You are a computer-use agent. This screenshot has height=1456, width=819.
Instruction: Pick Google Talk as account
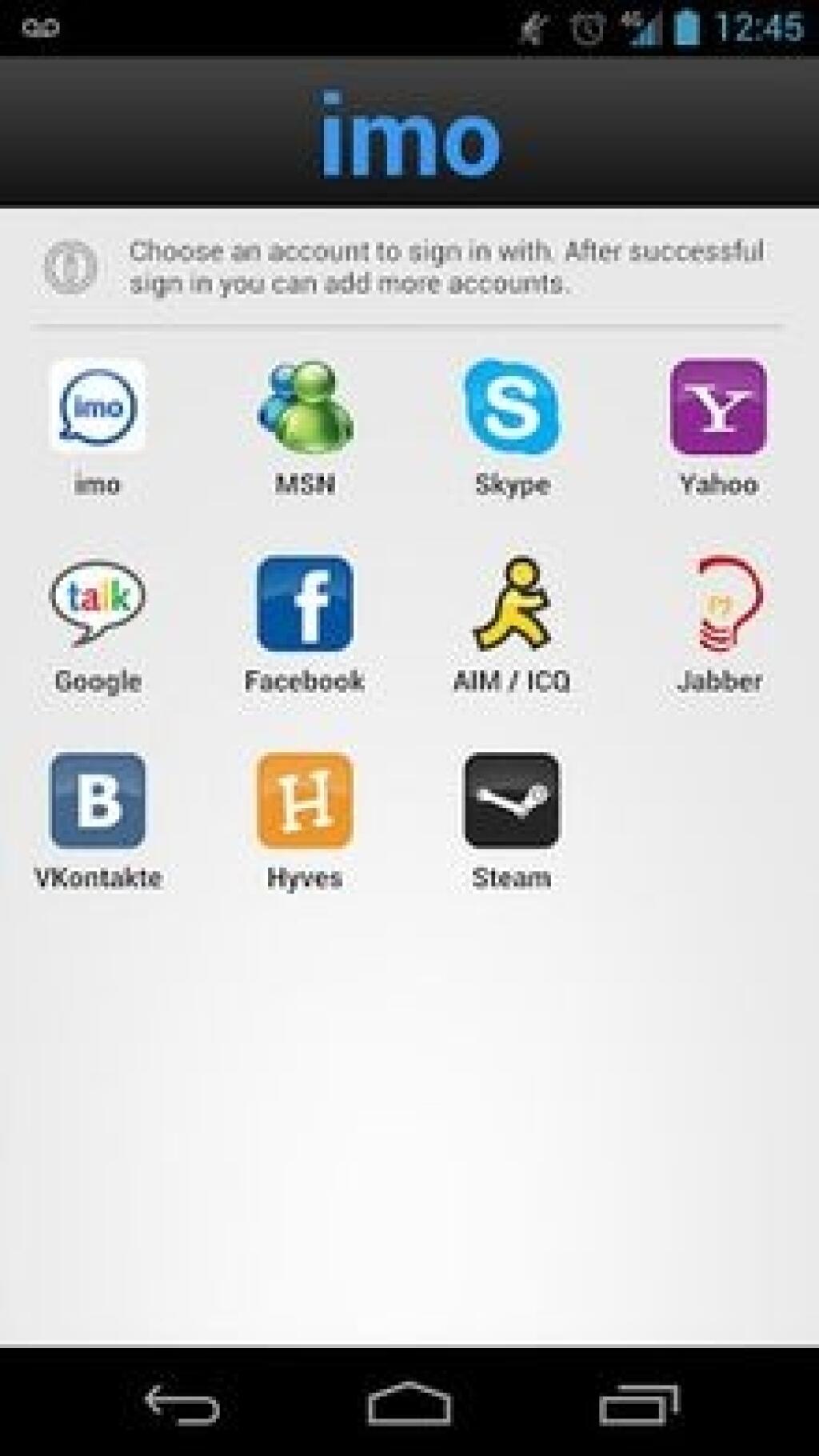tap(98, 606)
